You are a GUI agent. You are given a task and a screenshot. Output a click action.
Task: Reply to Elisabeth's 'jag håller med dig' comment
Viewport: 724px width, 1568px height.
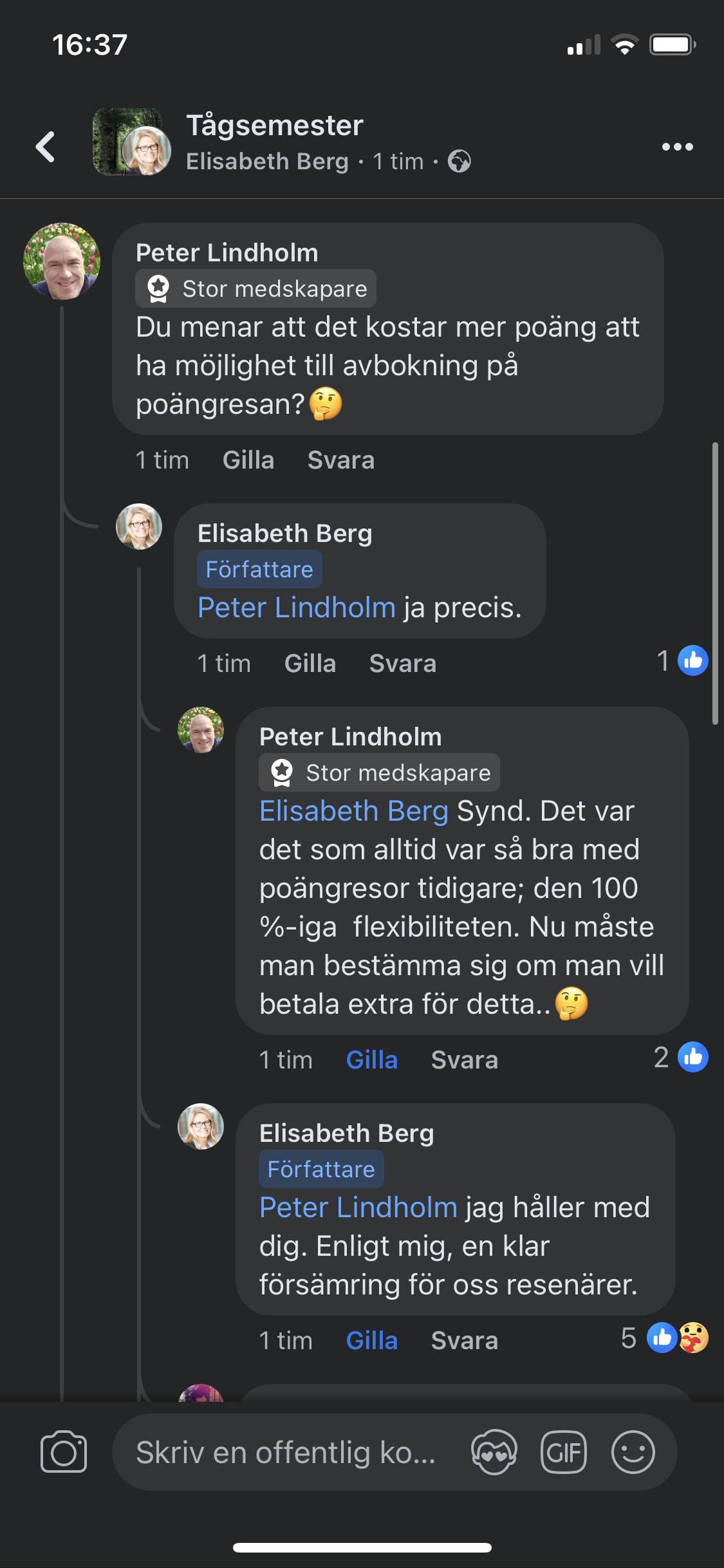(x=464, y=1341)
